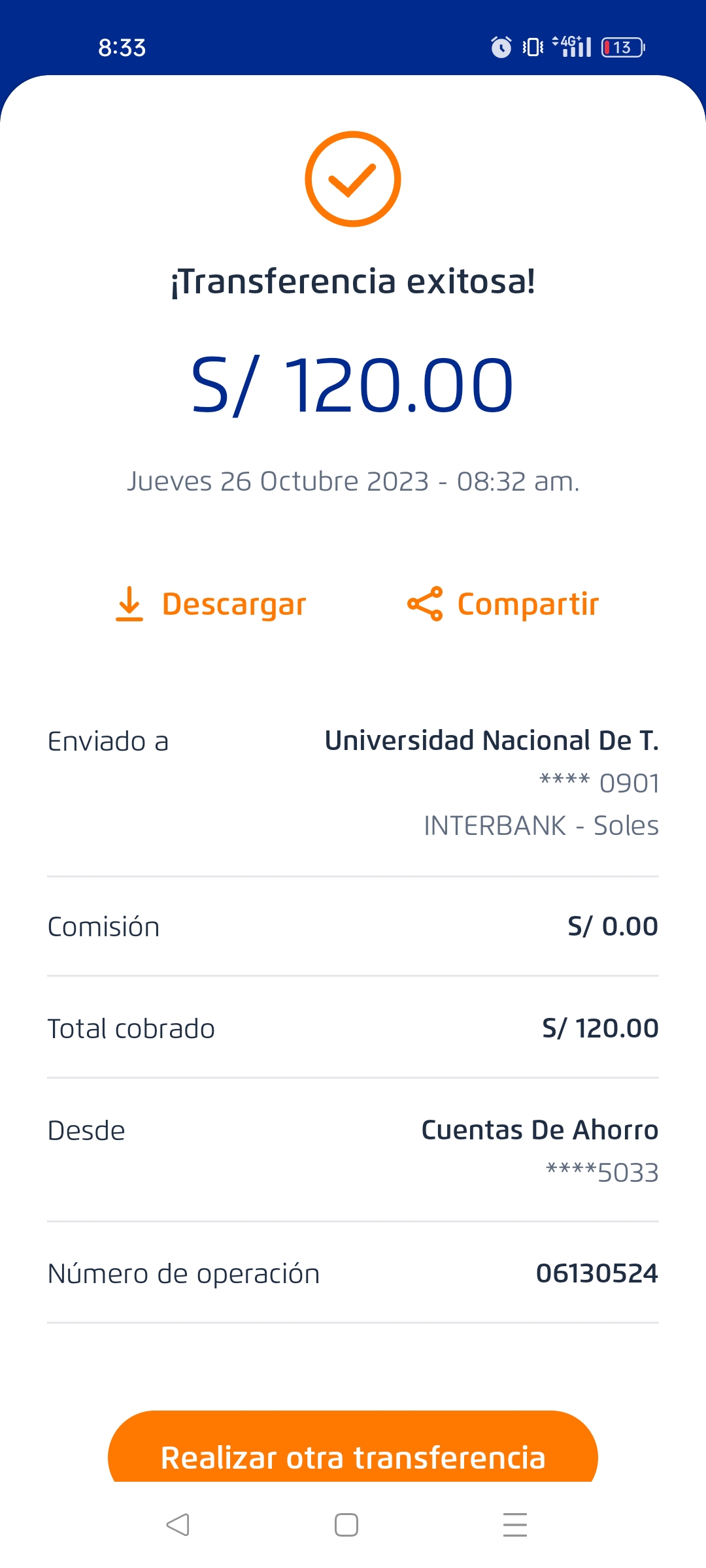Open recent apps from navigation bar
The height and width of the screenshot is (1568, 706).
coord(515,1525)
